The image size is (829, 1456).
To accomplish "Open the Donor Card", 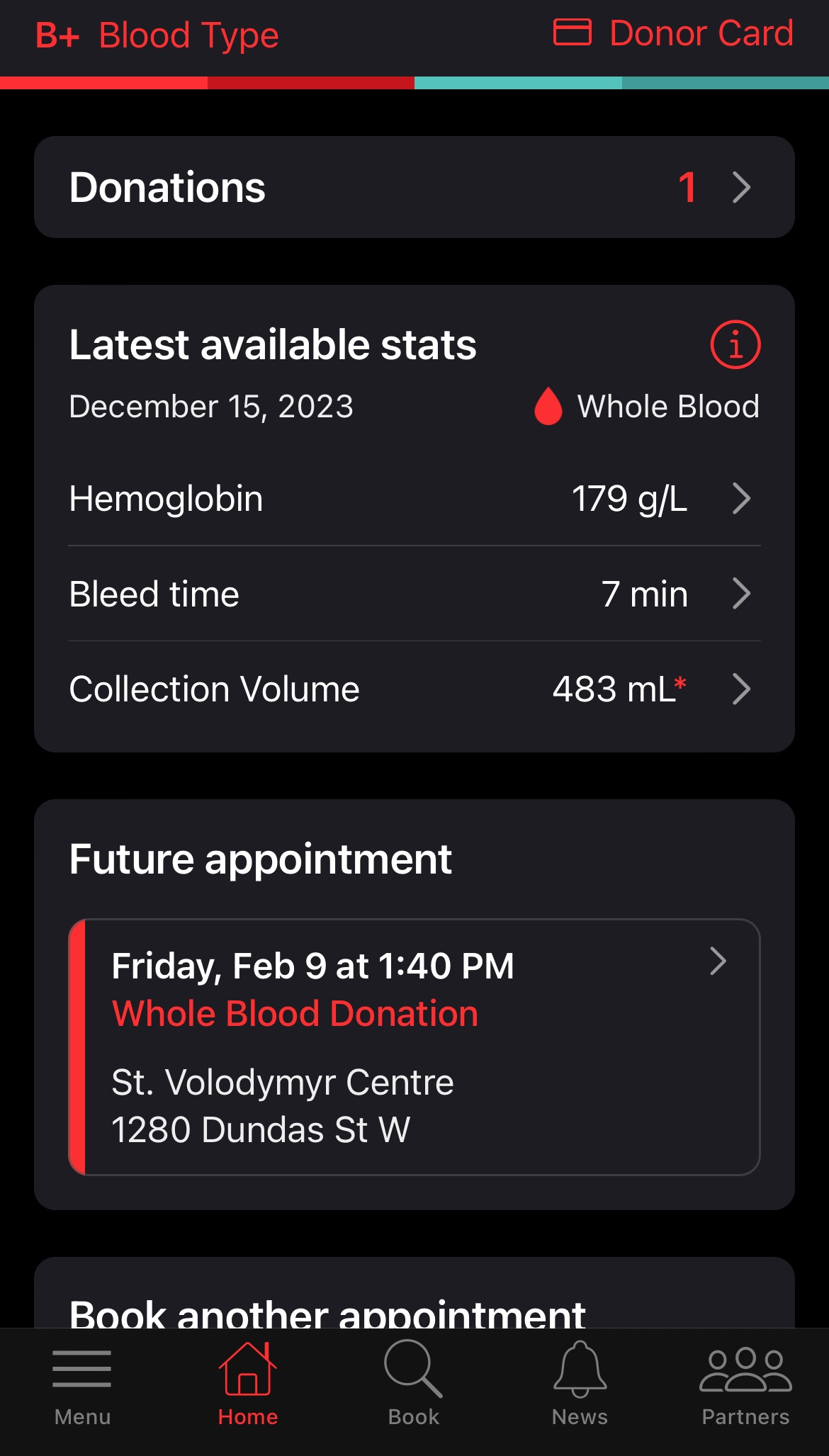I will pos(673,33).
